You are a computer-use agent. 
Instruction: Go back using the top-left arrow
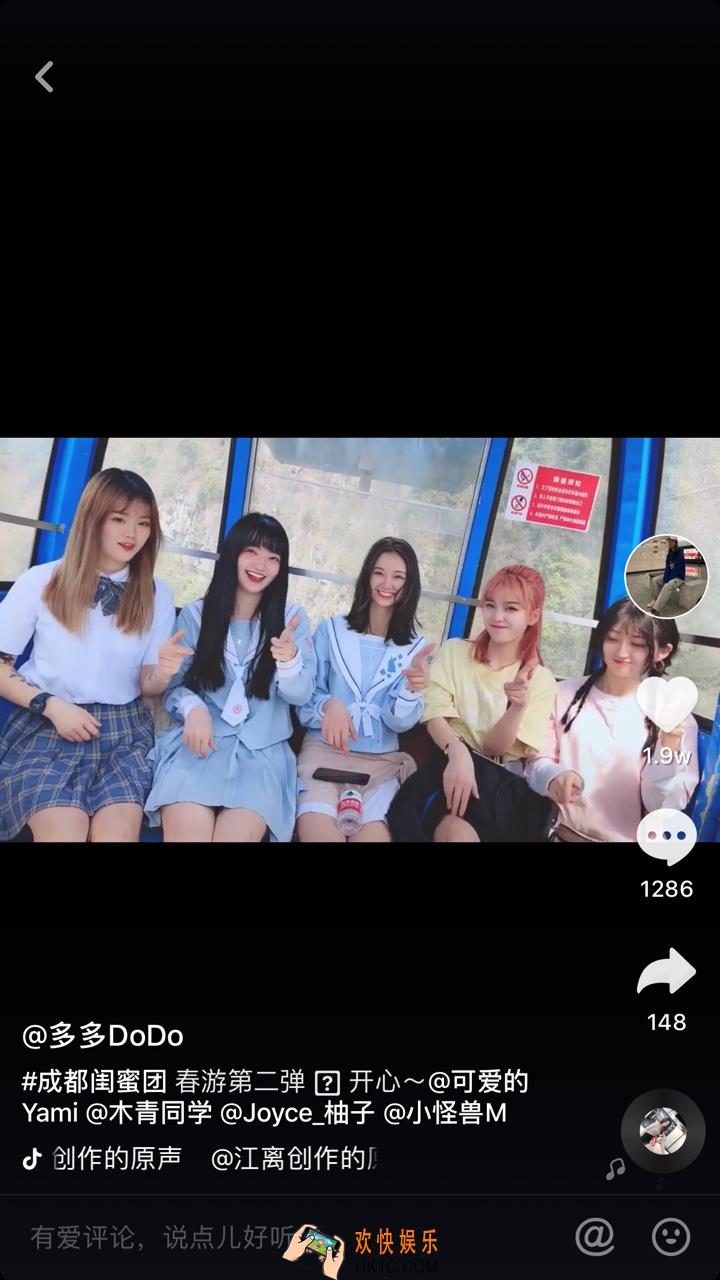pyautogui.click(x=44, y=77)
